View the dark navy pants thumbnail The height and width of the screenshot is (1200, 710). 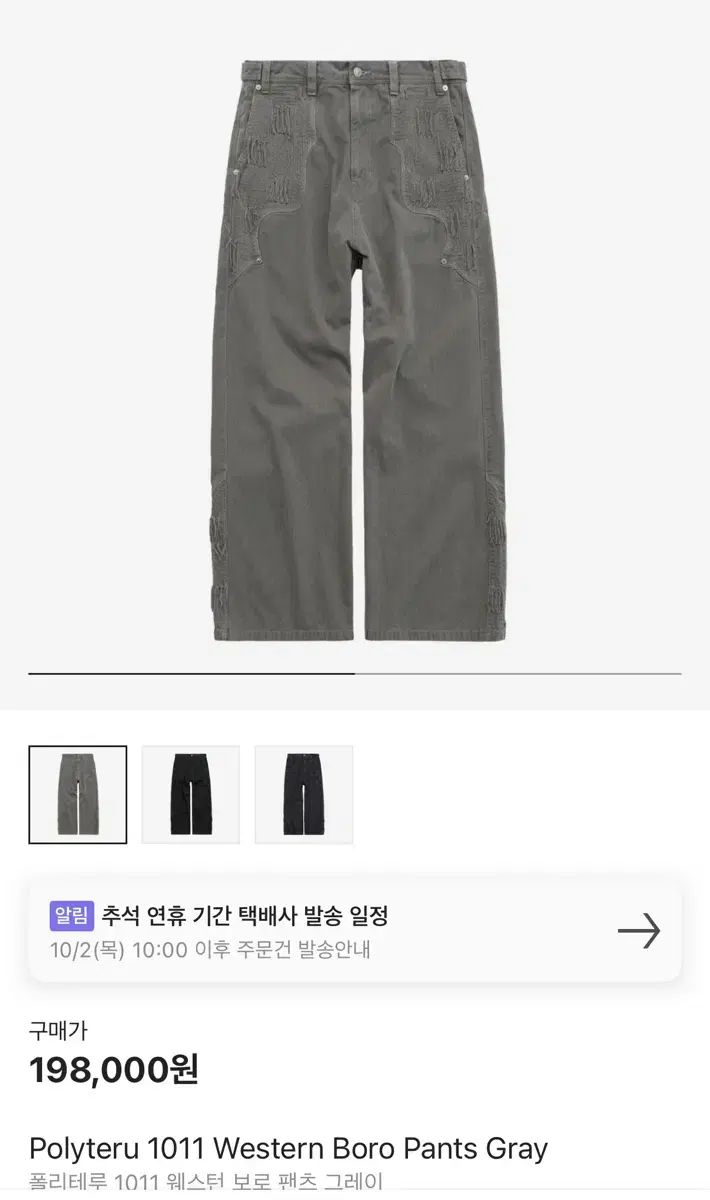click(x=304, y=794)
